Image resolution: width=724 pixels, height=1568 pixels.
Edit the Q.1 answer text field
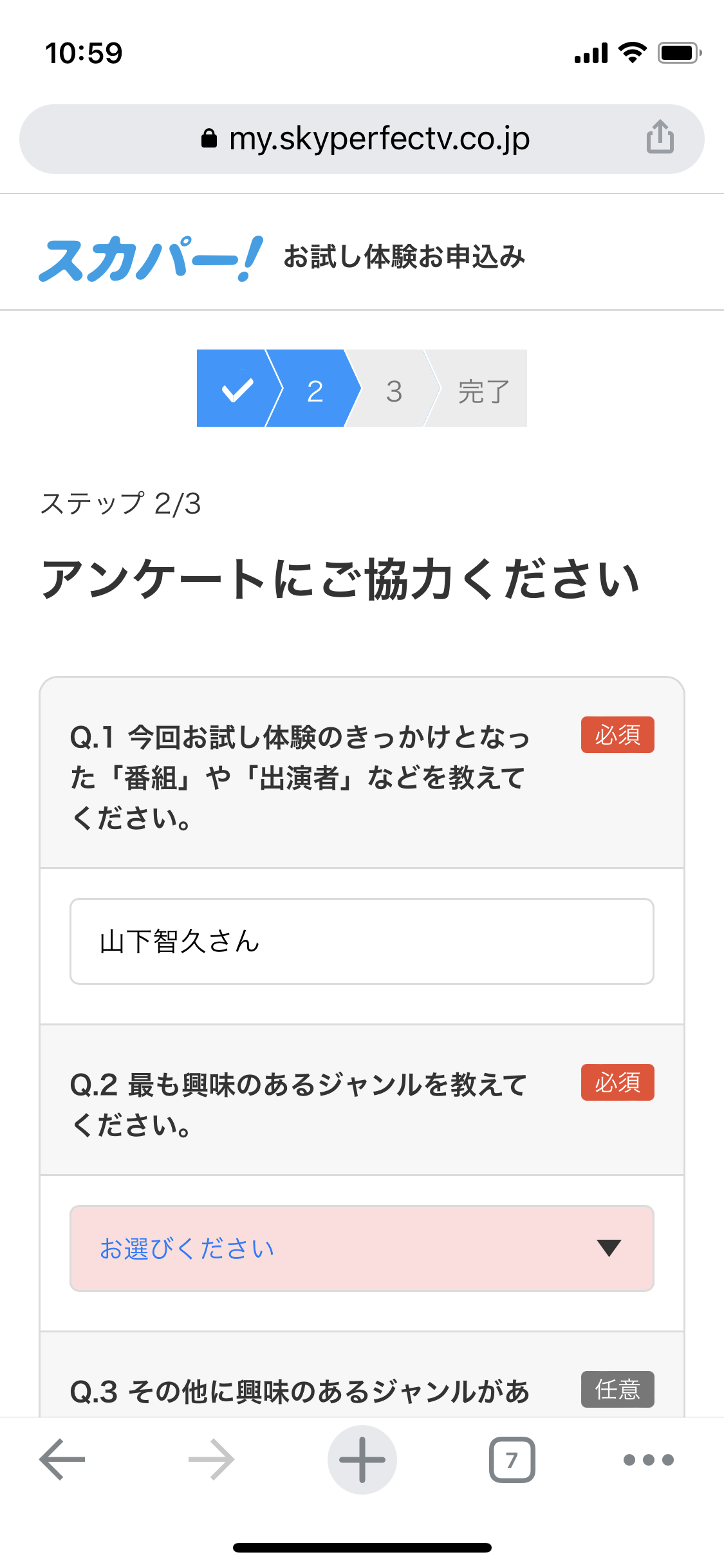(362, 941)
